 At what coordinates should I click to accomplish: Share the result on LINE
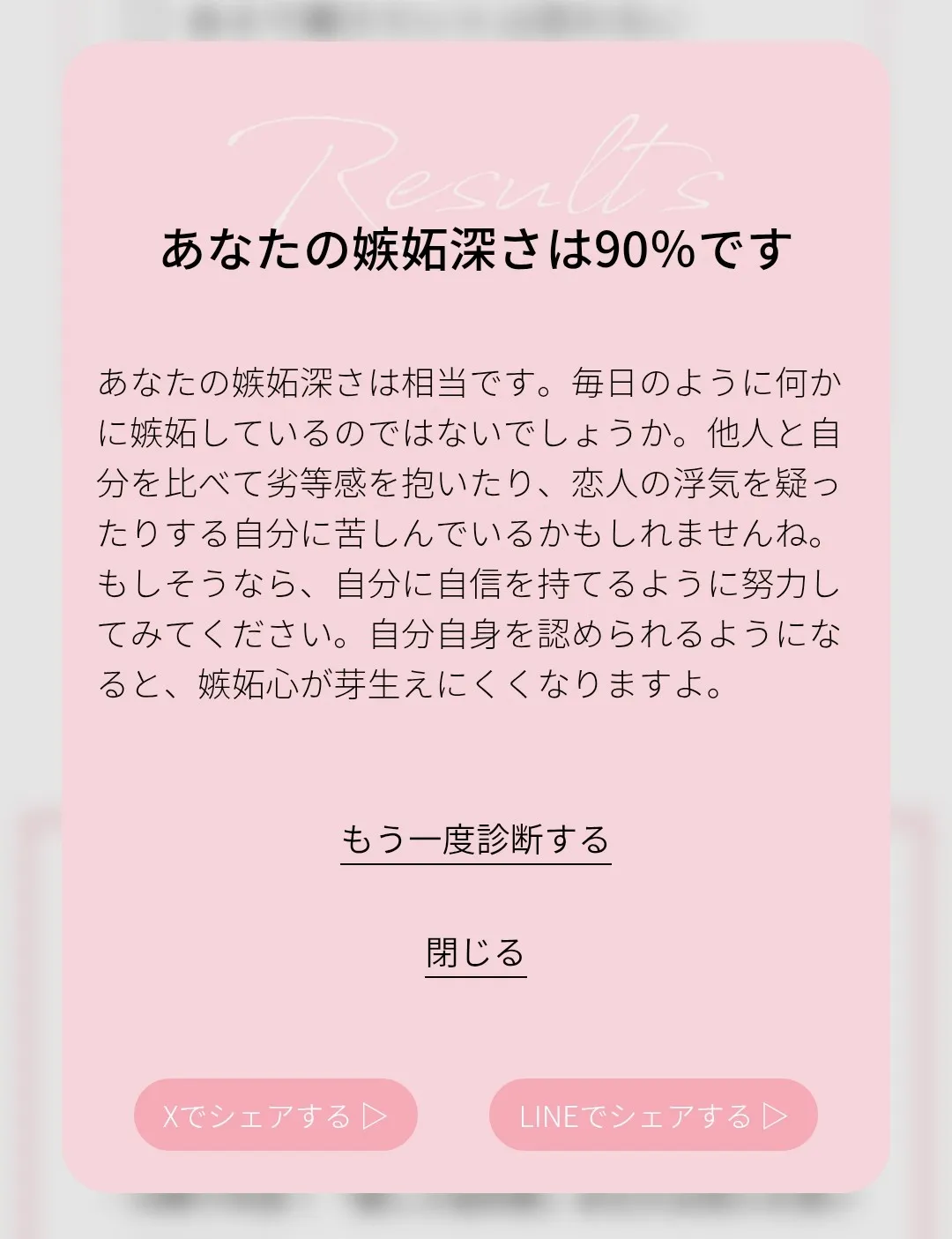653,1116
